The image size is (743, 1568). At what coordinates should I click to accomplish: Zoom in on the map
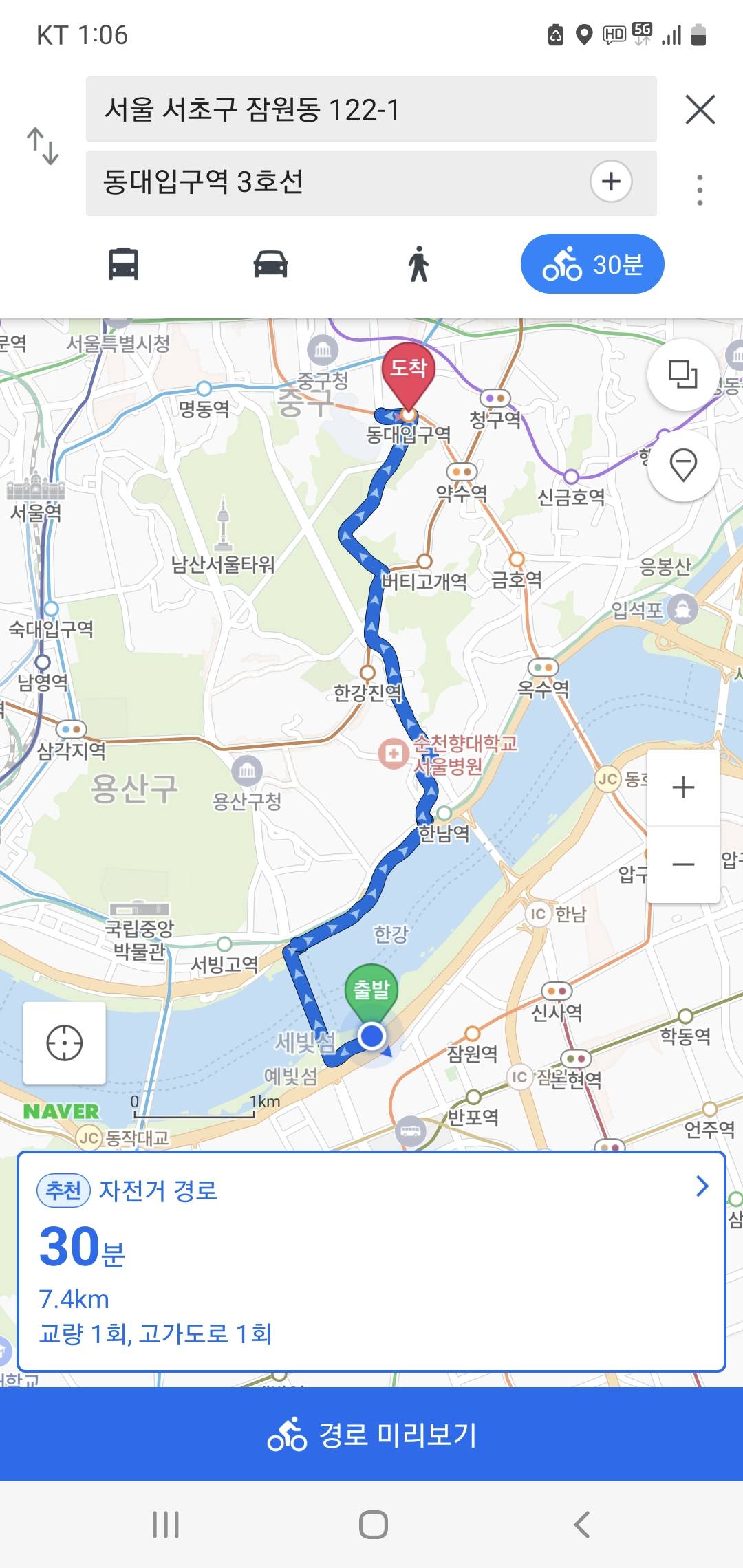point(682,787)
